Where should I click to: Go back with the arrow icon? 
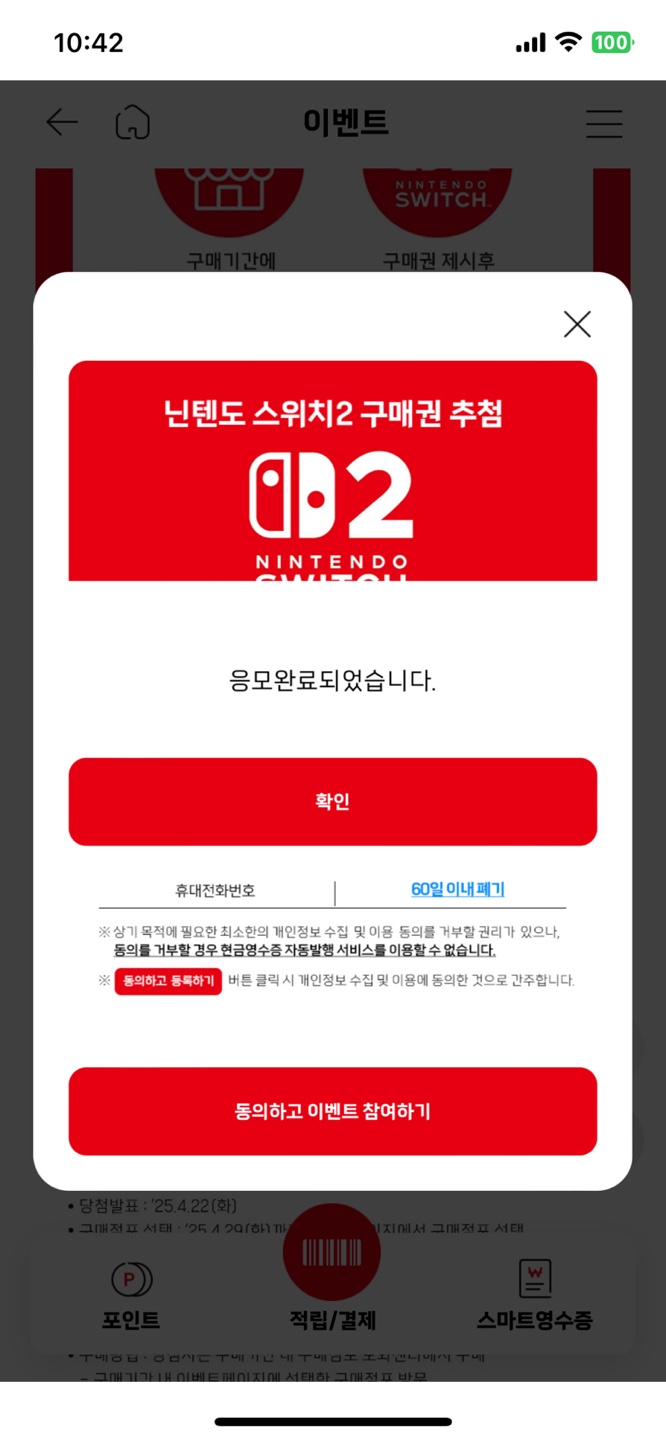62,122
